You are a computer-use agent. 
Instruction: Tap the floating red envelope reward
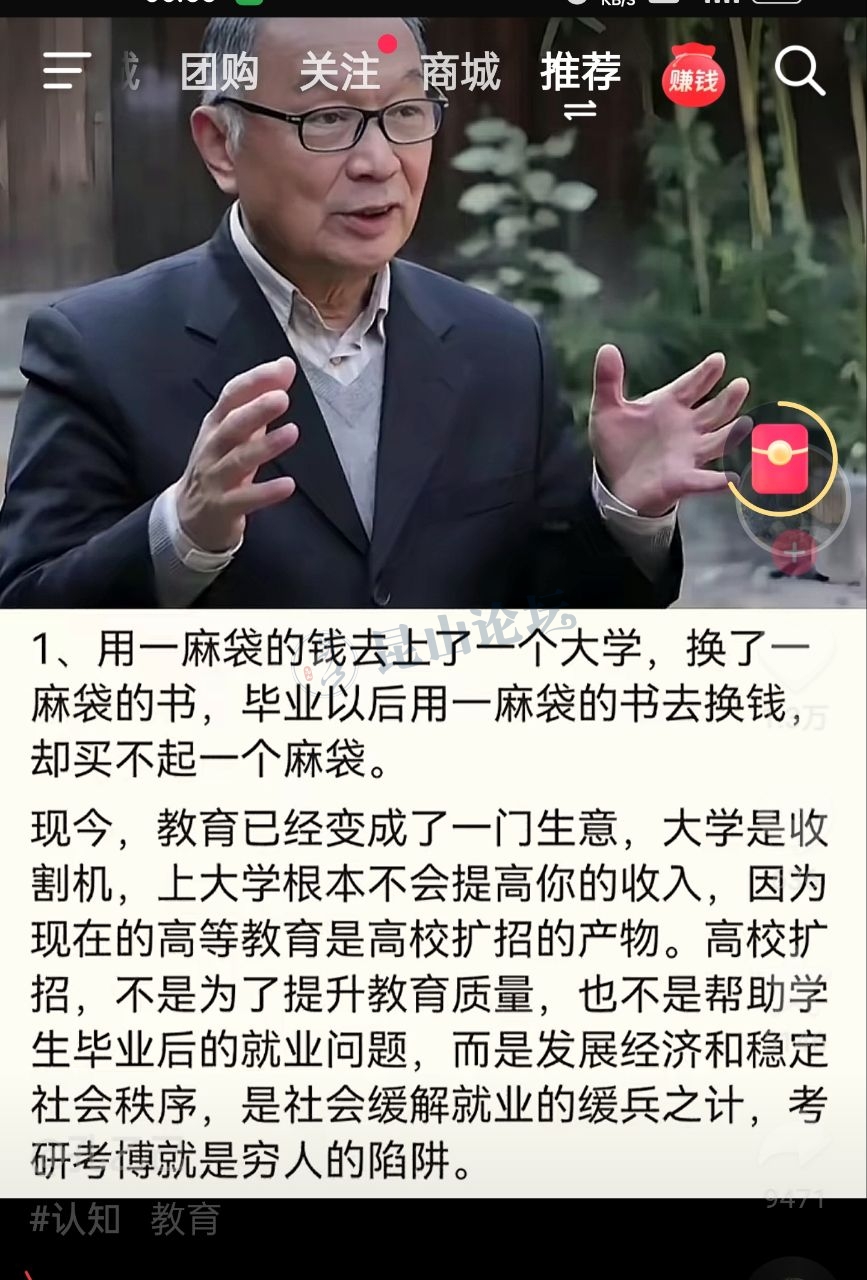click(x=779, y=459)
